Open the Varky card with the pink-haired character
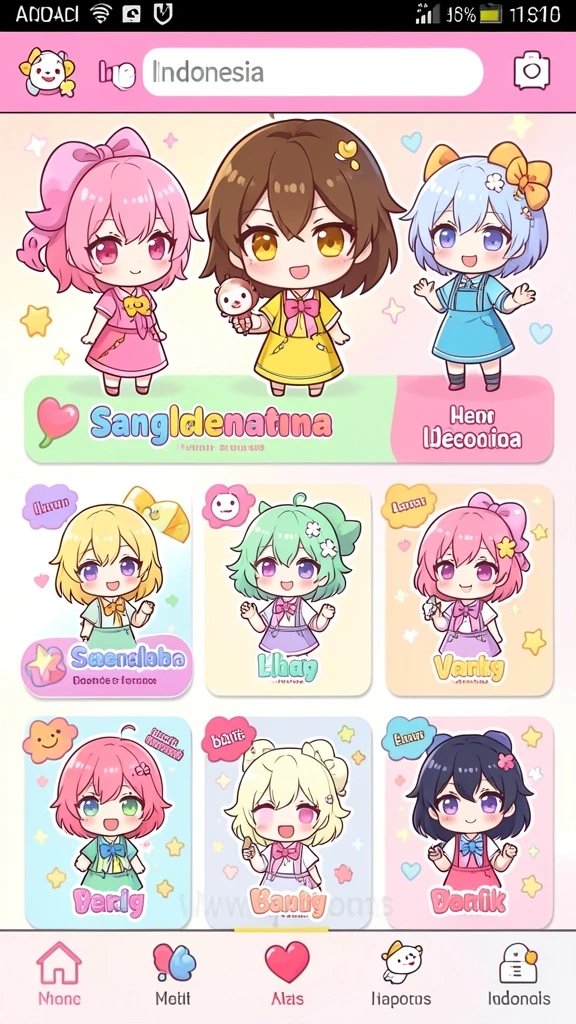576x1024 pixels. [x=469, y=590]
